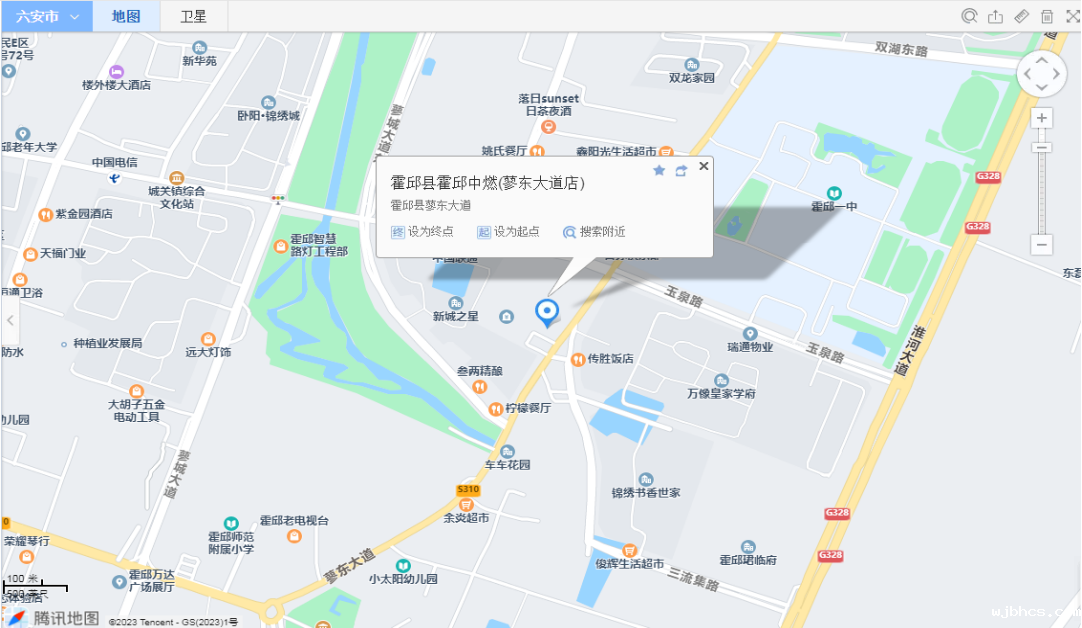This screenshot has width=1082, height=628.
Task: Zoom out with the bottom minus button
Action: tap(1042, 244)
